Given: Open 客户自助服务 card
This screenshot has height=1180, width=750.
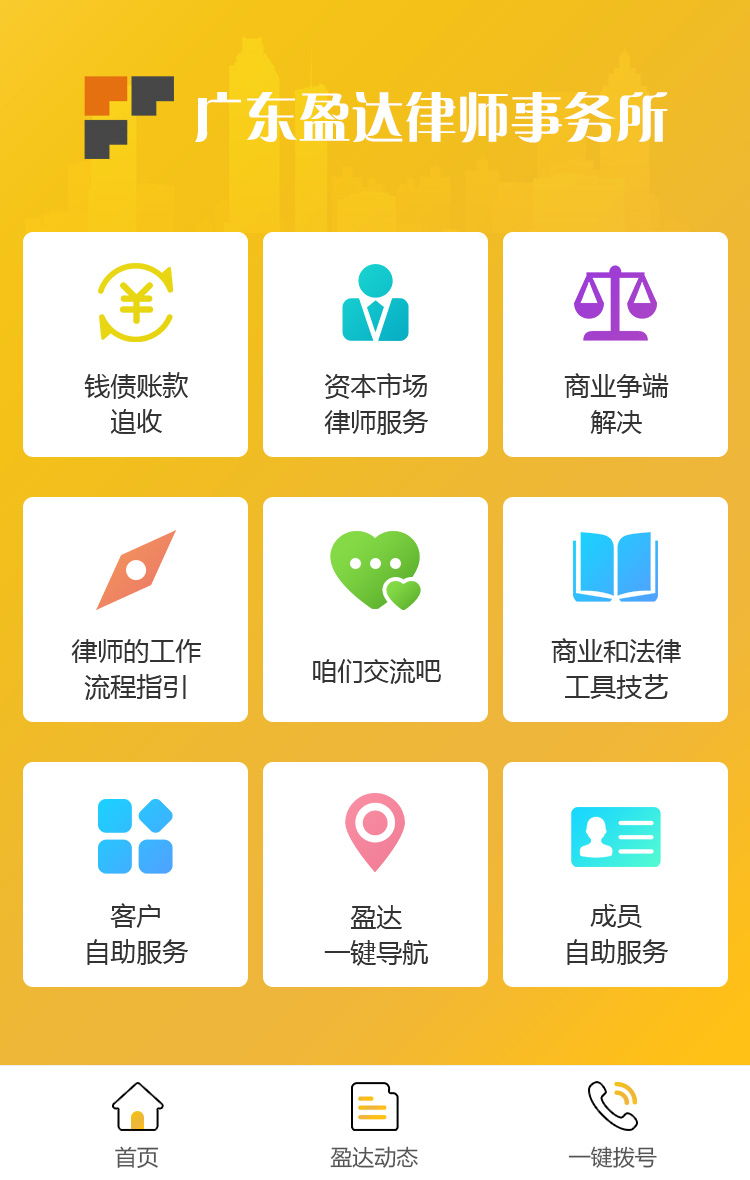Looking at the screenshot, I should click(x=135, y=875).
